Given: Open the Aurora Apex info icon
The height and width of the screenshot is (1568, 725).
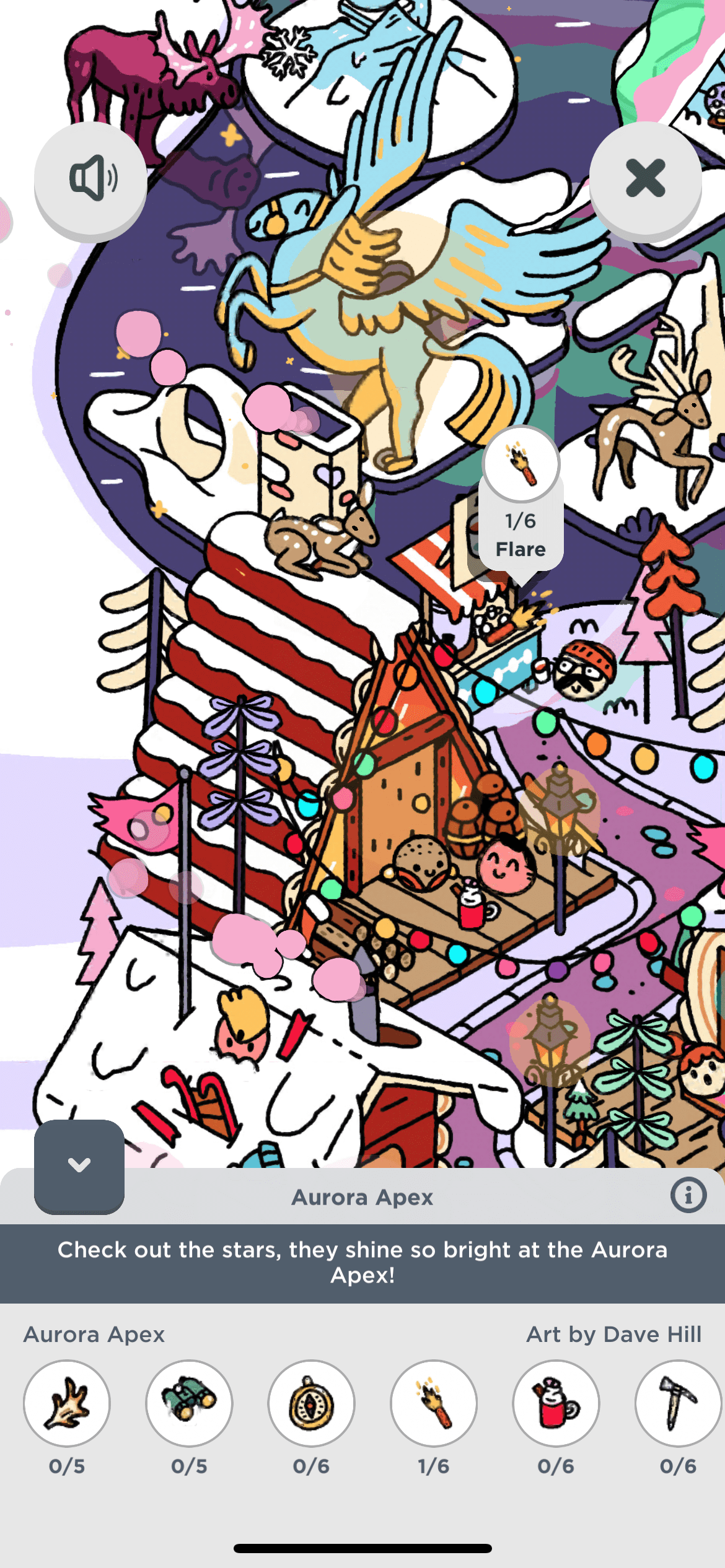Looking at the screenshot, I should tap(688, 1195).
